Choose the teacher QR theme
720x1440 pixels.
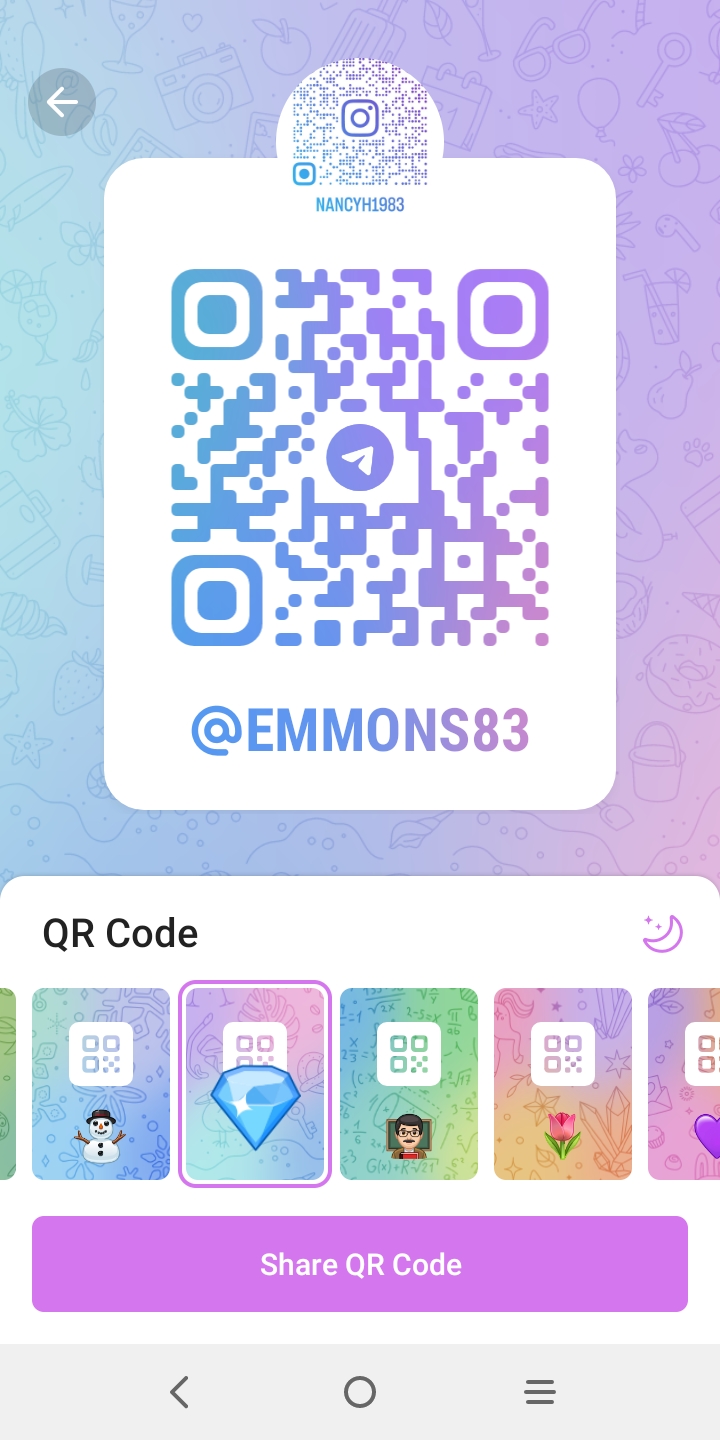click(409, 1084)
